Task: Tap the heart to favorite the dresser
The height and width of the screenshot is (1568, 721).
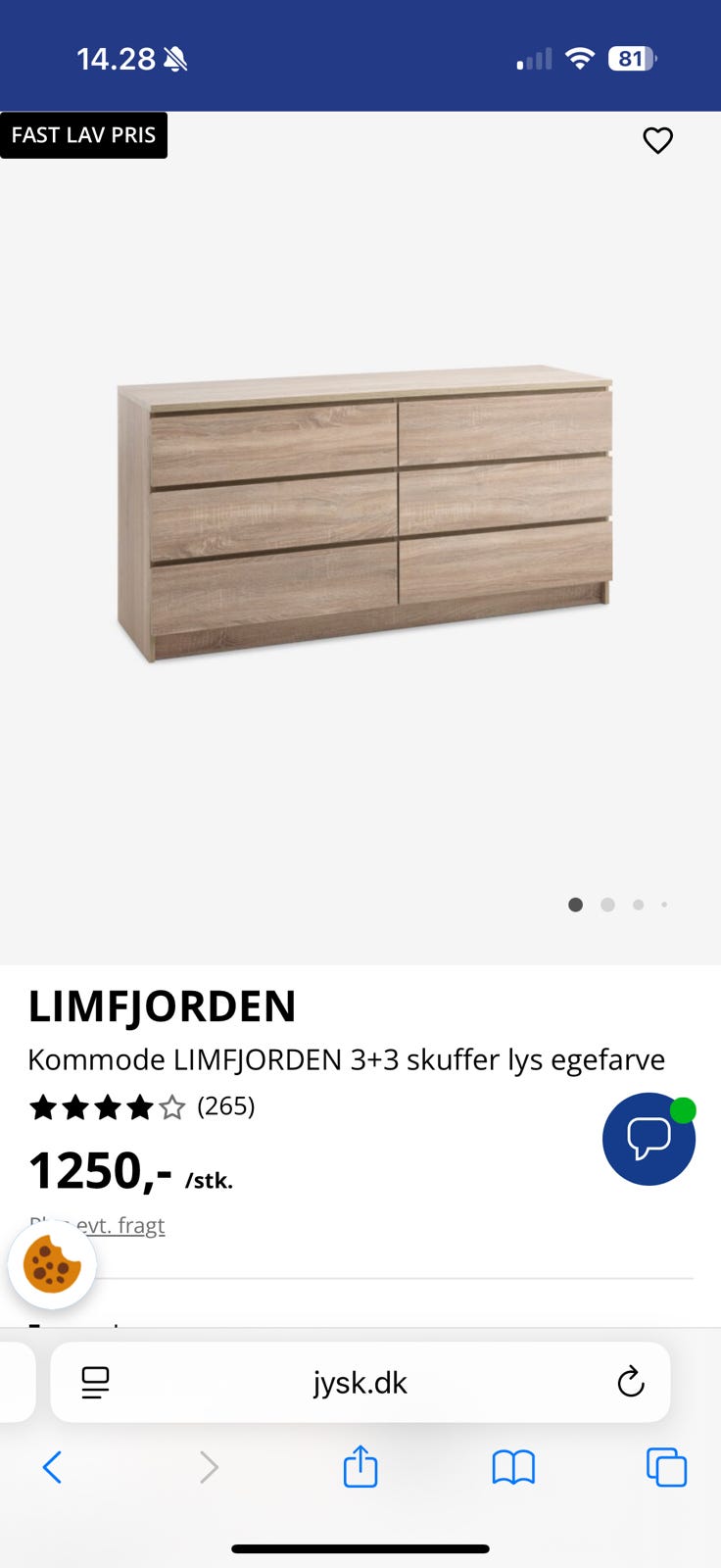Action: point(657,140)
